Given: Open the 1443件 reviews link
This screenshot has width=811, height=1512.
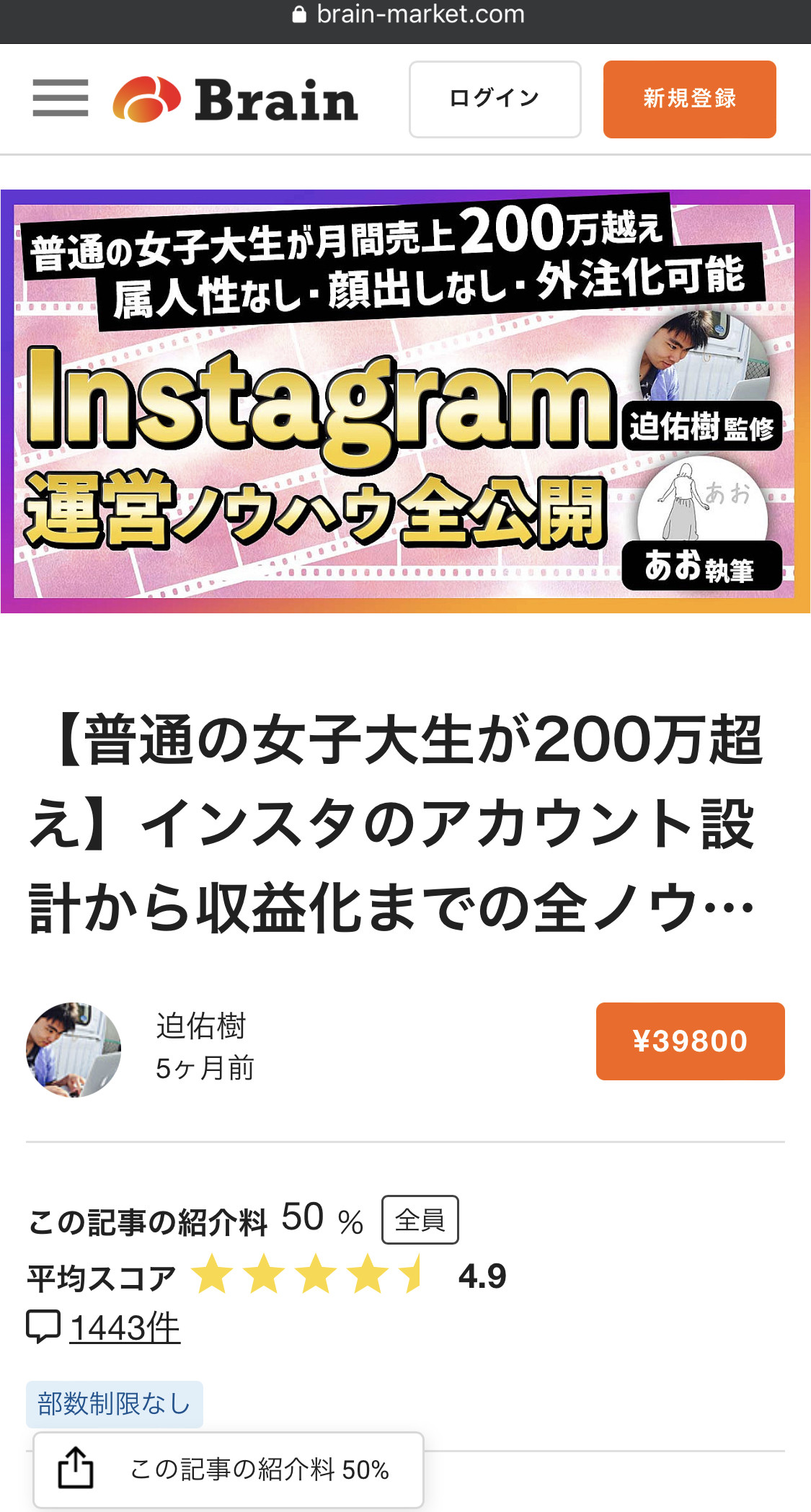Looking at the screenshot, I should (125, 1328).
